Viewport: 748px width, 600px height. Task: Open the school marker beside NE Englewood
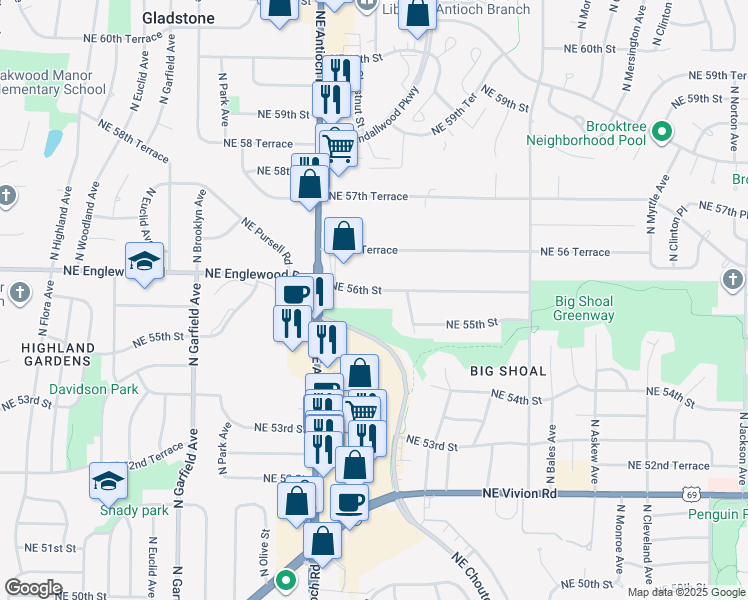[x=145, y=263]
